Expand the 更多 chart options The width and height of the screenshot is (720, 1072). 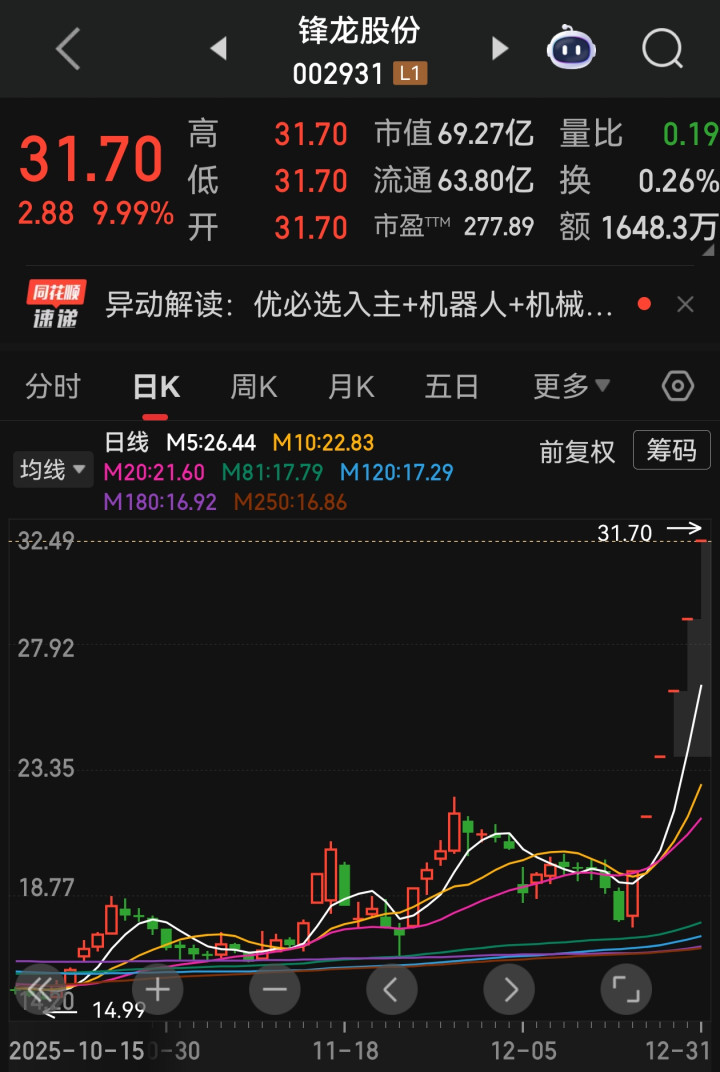click(571, 387)
